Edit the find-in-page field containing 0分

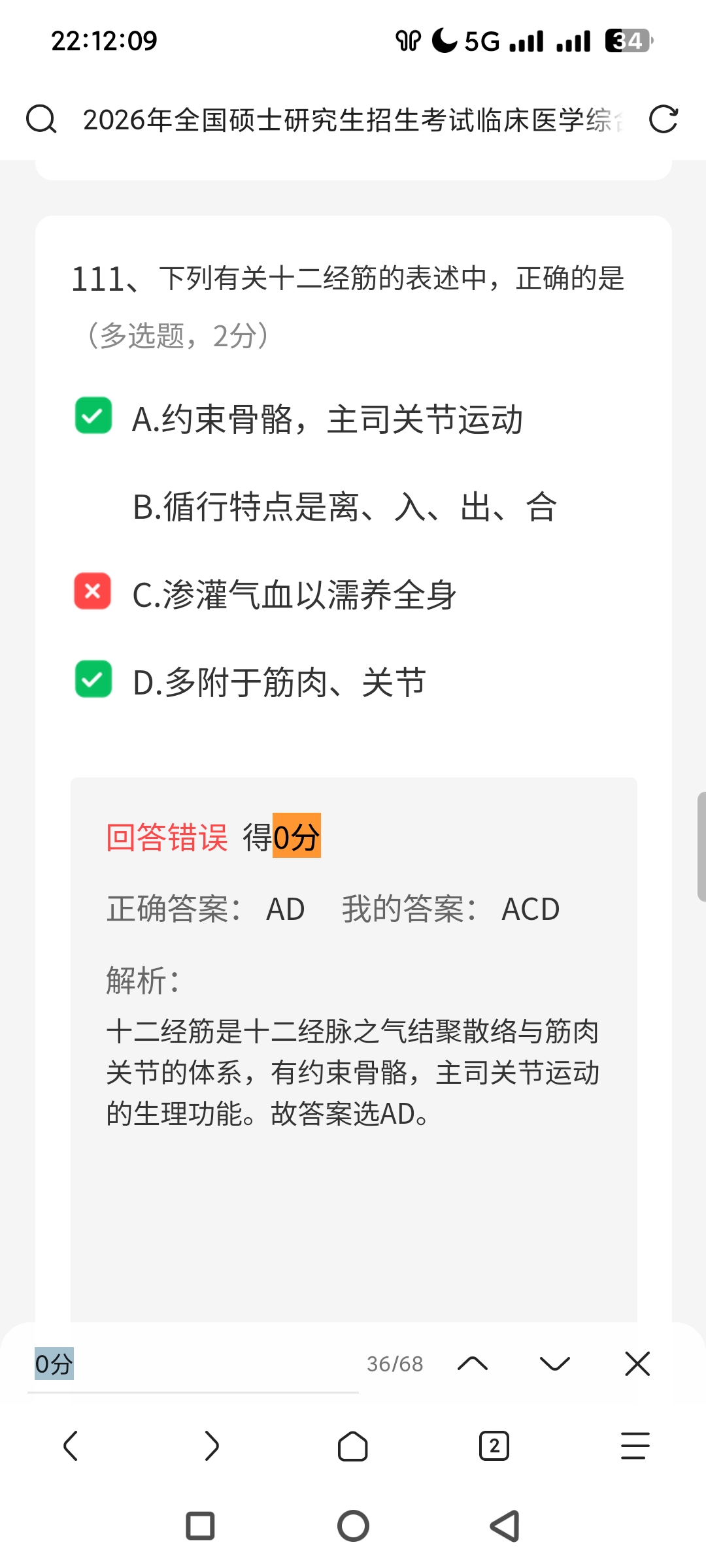[x=193, y=1364]
